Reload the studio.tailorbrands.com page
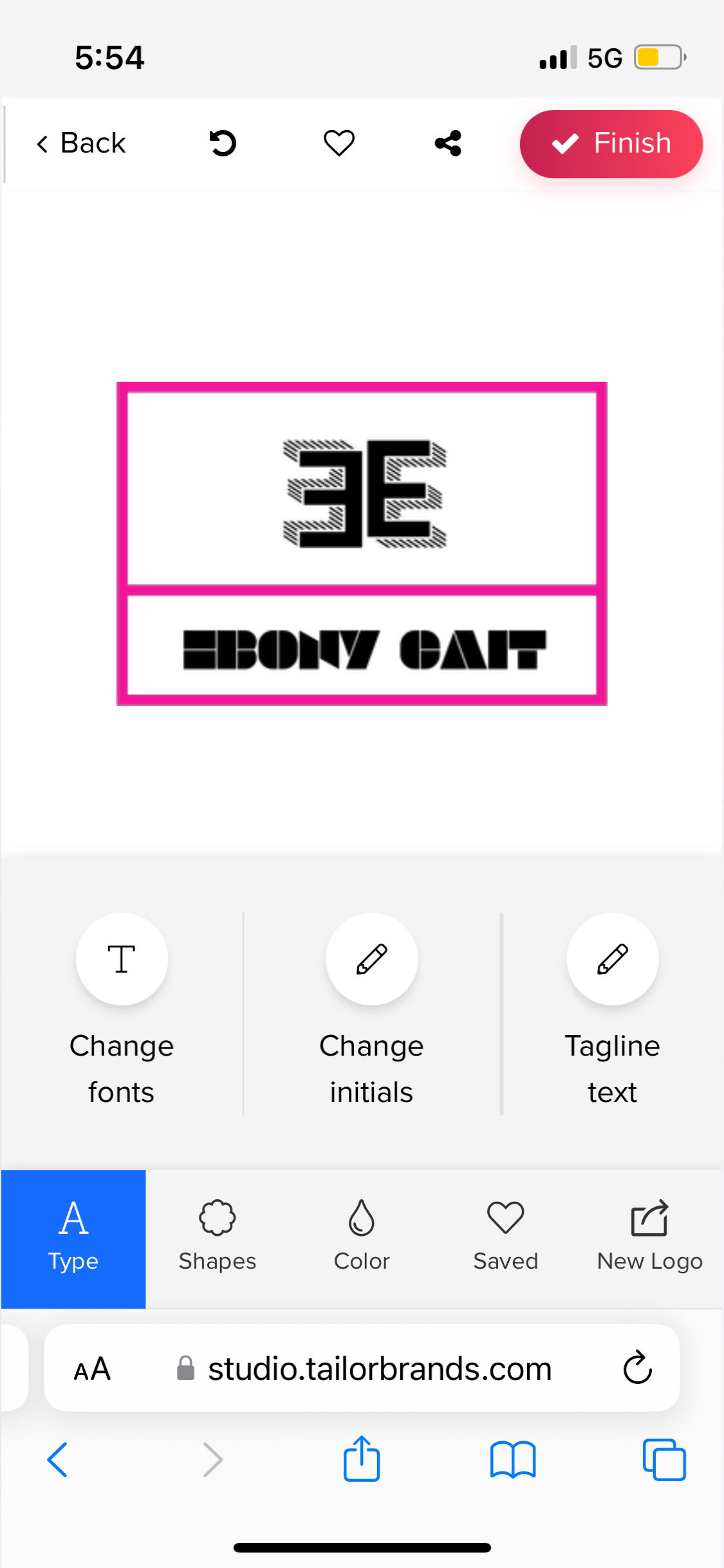 click(x=638, y=1367)
